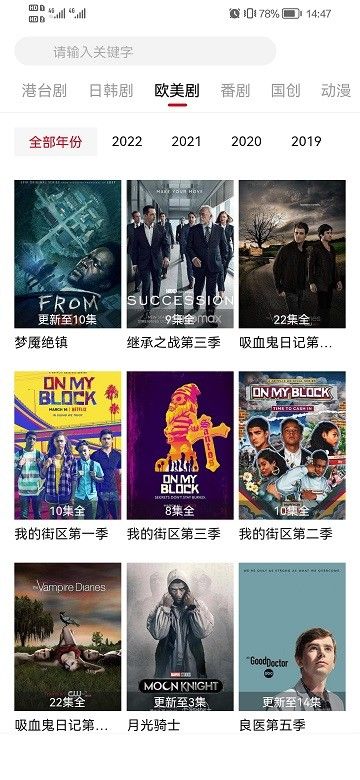Select the 2020 year filter

click(x=246, y=141)
